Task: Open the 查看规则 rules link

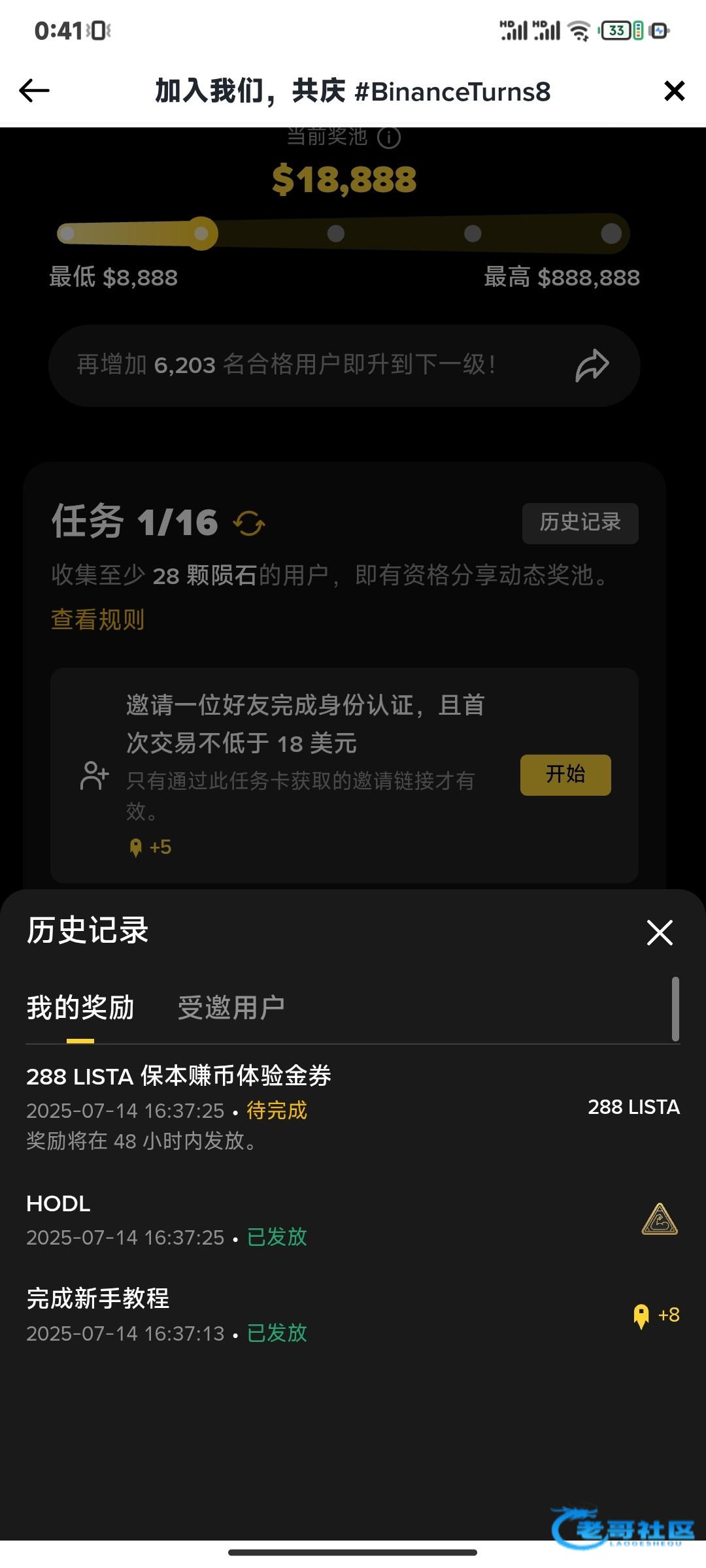Action: [x=98, y=619]
